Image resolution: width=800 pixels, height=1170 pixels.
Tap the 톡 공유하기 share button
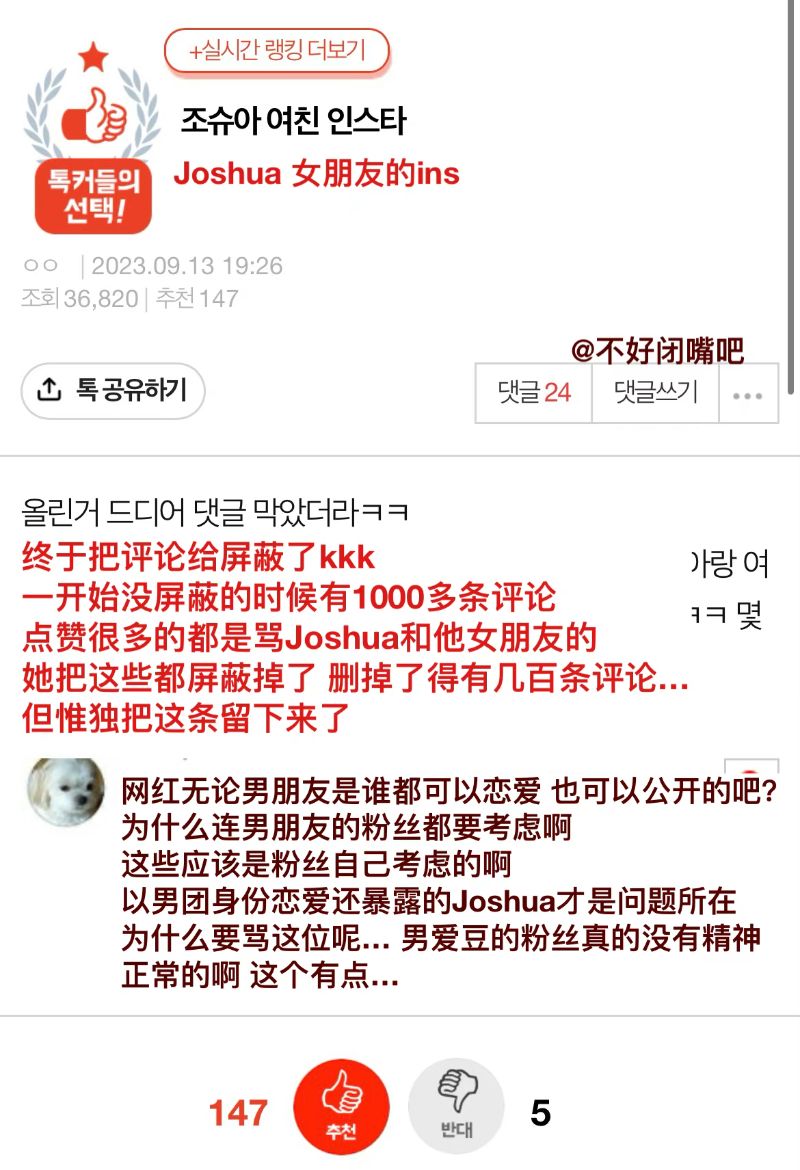(113, 390)
